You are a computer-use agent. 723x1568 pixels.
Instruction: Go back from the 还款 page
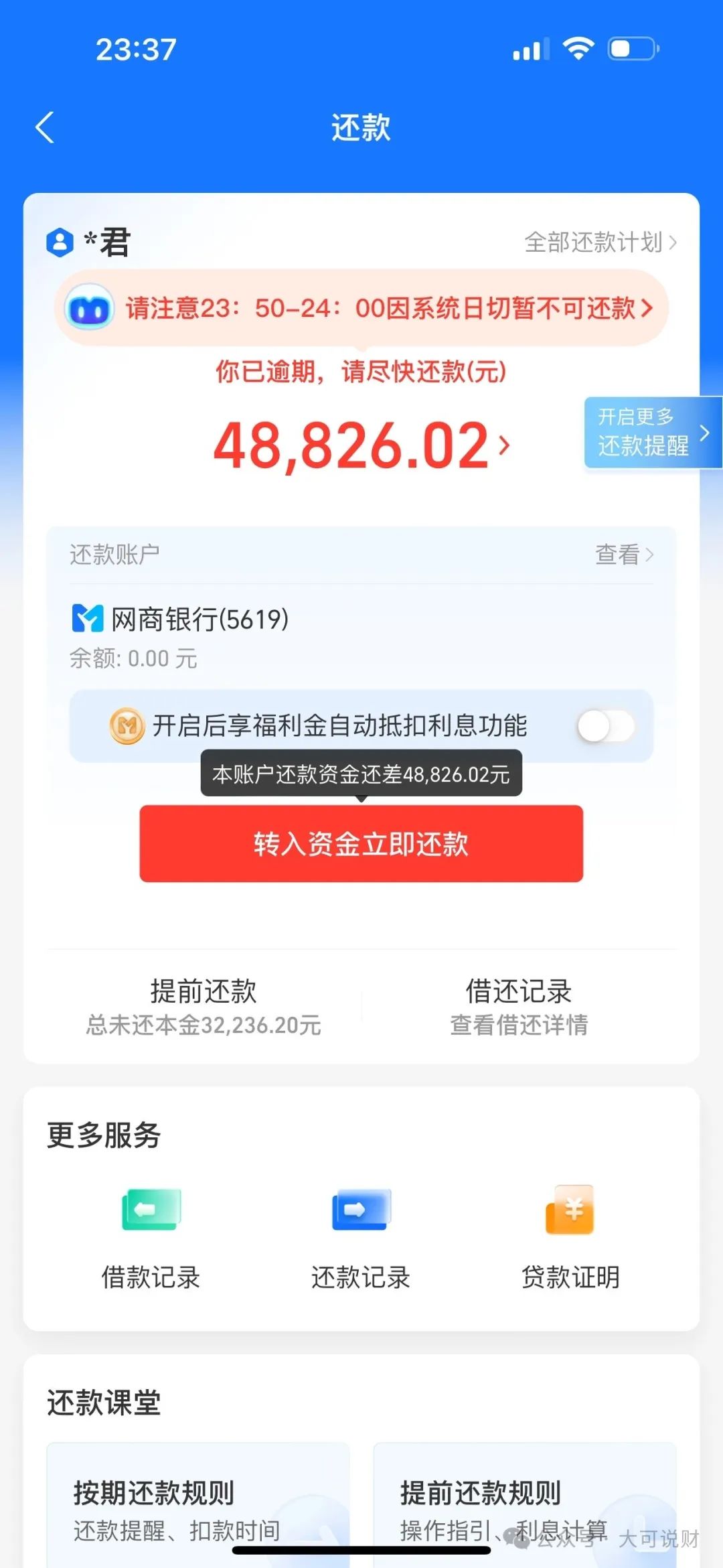[x=45, y=127]
